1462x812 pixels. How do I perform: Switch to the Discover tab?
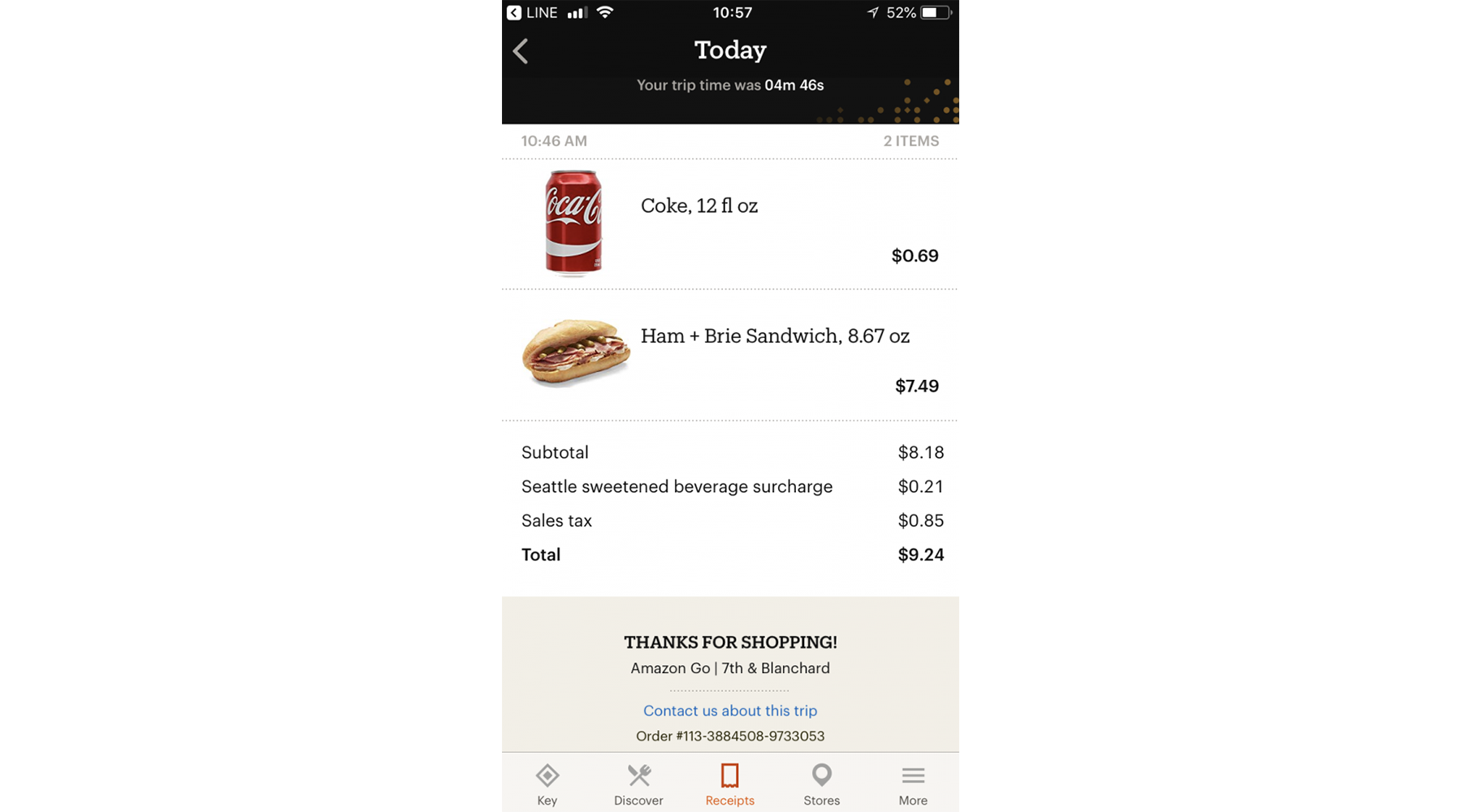(x=638, y=784)
